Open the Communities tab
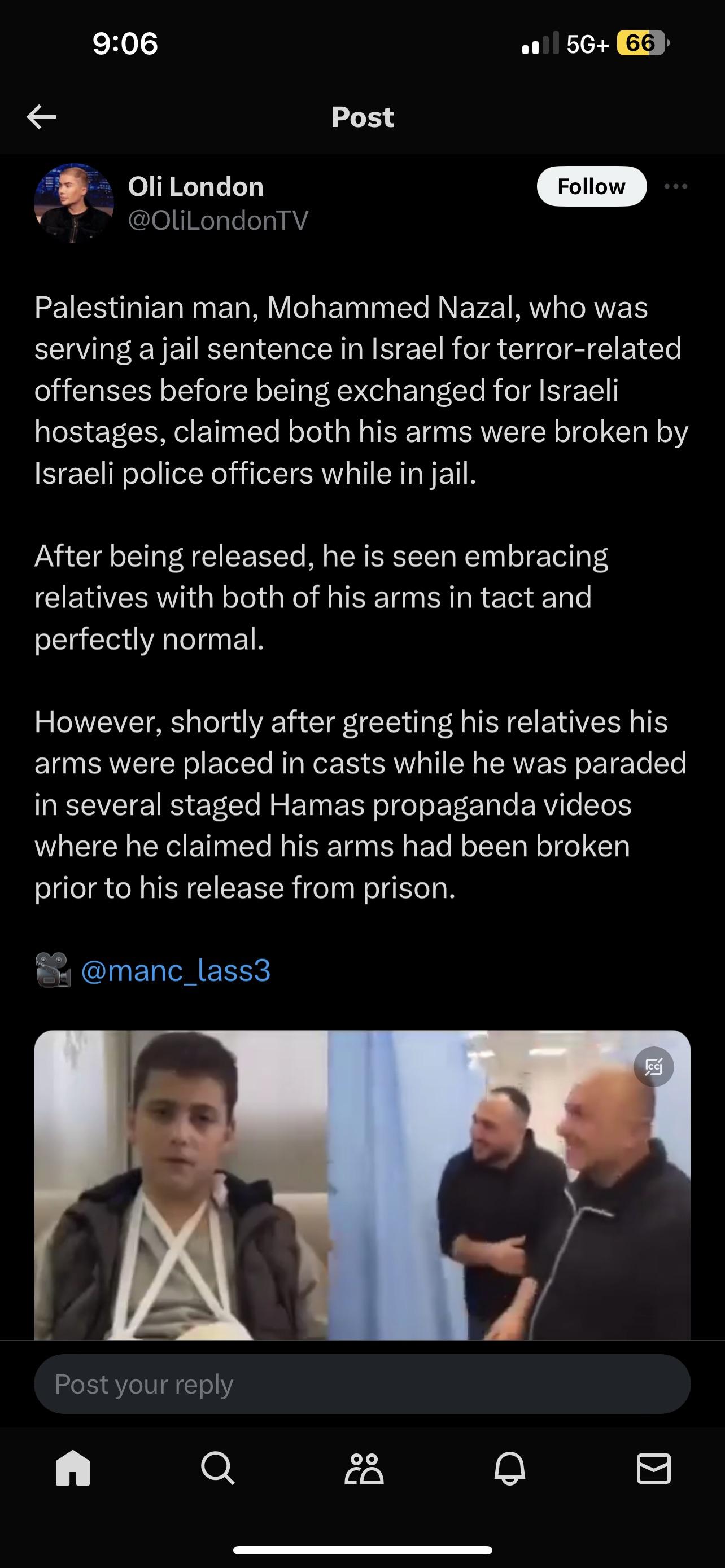Viewport: 725px width, 1568px height. pos(364,1470)
